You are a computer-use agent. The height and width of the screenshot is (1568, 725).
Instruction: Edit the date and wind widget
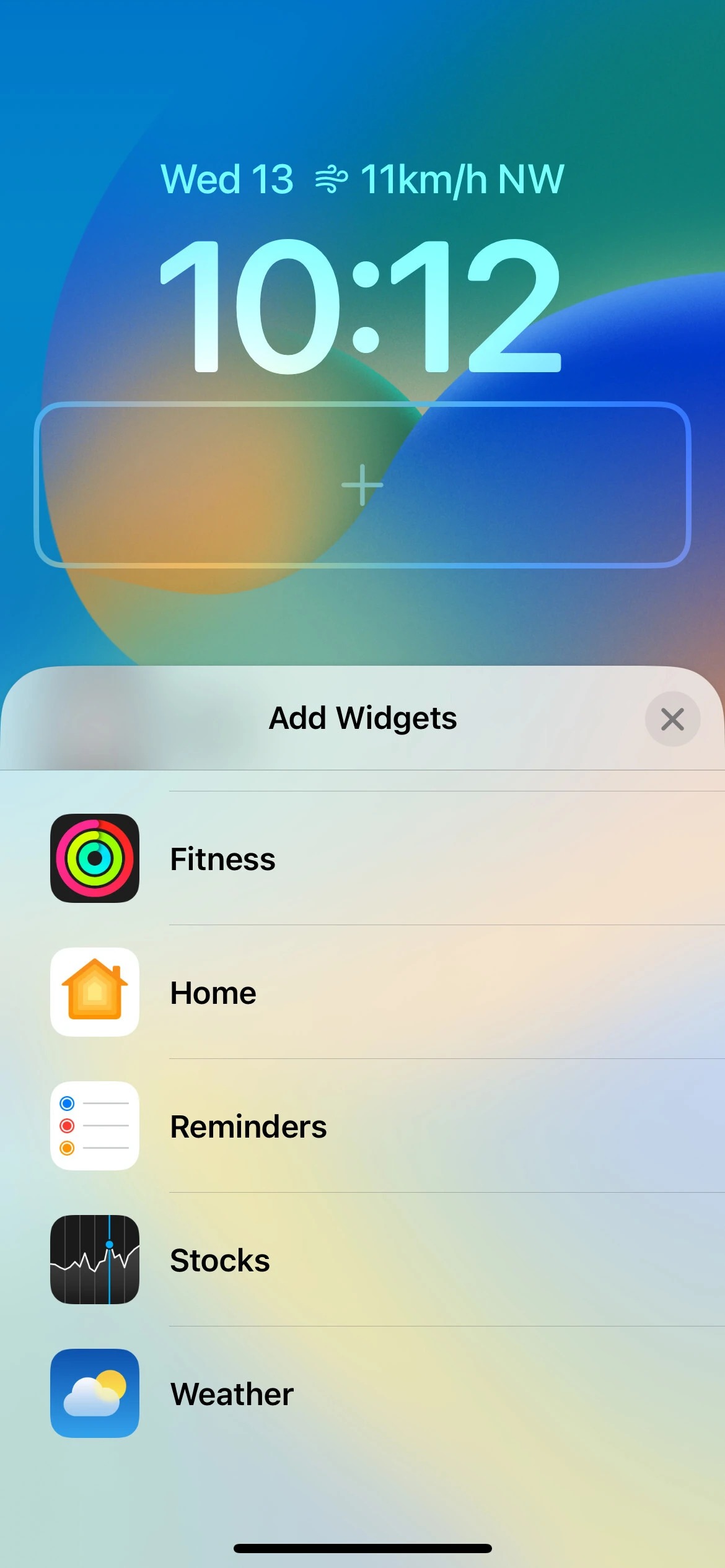click(x=362, y=180)
